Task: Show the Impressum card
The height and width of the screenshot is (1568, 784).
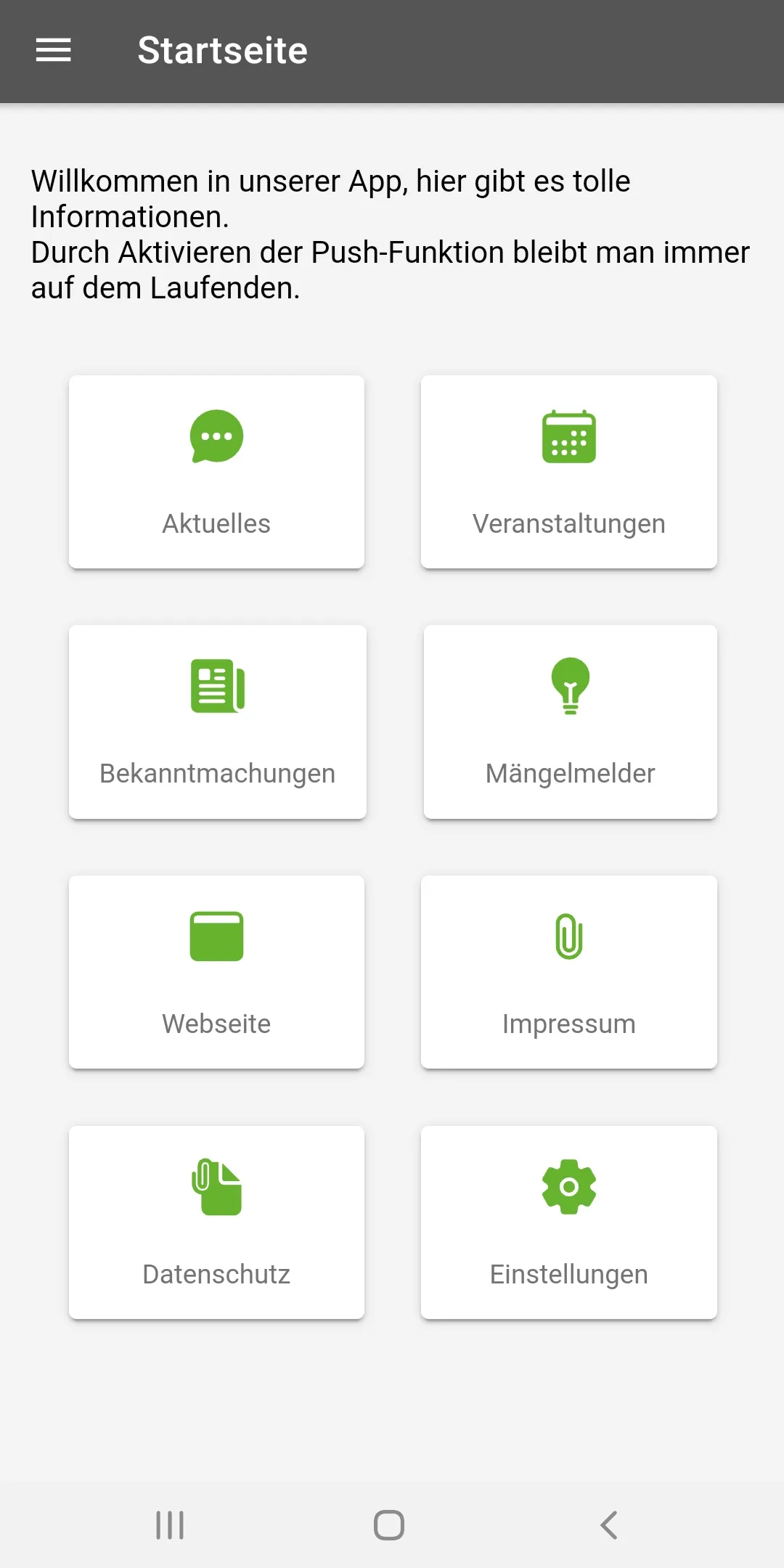Action: pyautogui.click(x=569, y=972)
